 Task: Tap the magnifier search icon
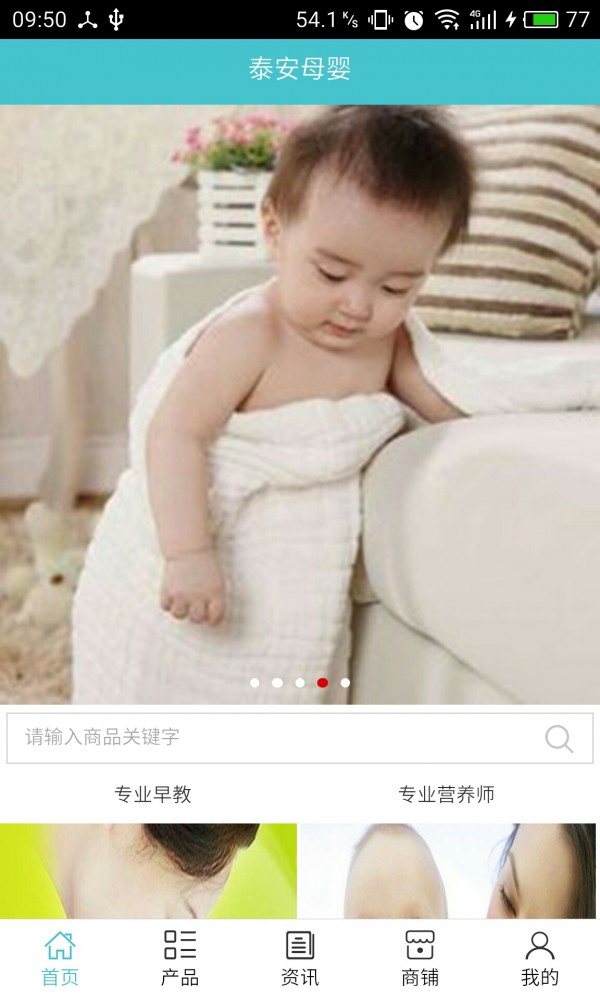click(559, 739)
